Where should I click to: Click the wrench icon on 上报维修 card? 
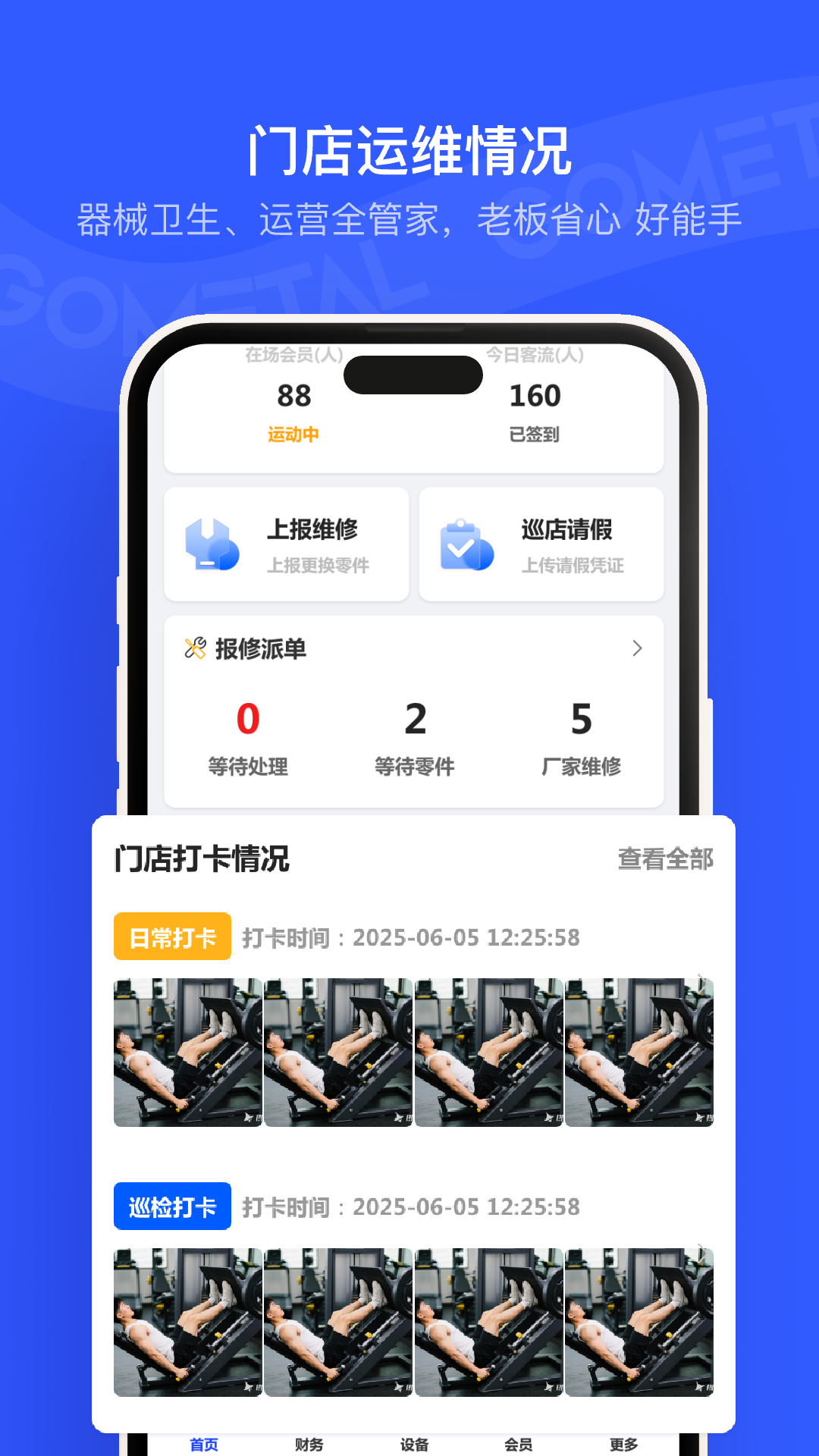click(x=212, y=543)
